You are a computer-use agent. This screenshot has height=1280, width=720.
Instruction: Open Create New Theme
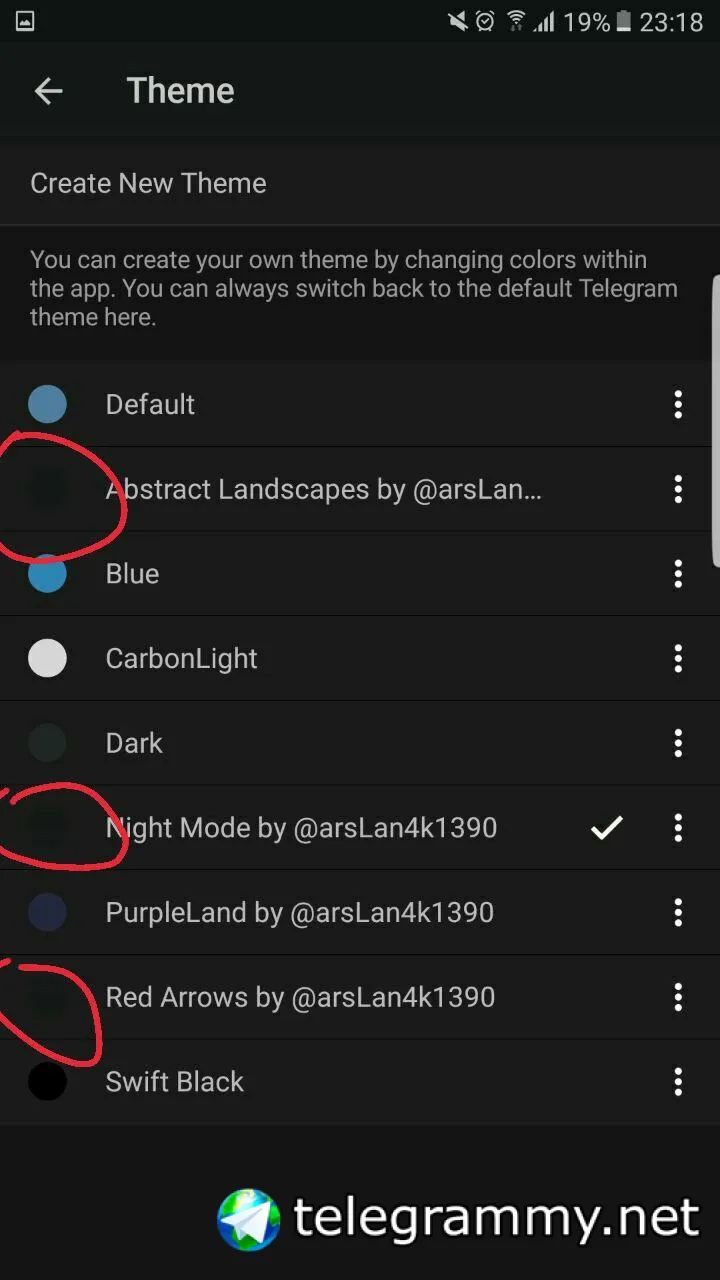148,183
